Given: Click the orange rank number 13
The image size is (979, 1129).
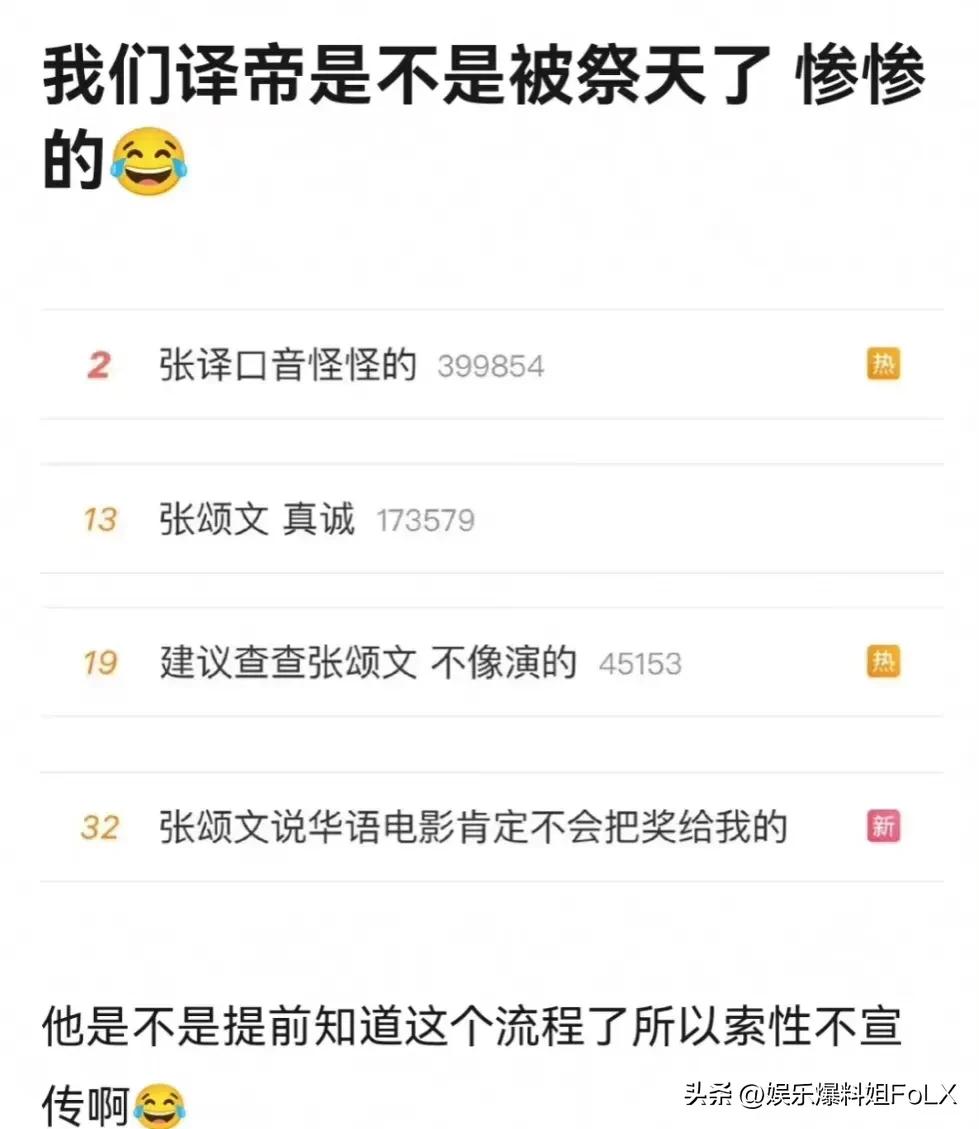Looking at the screenshot, I should pyautogui.click(x=100, y=520).
